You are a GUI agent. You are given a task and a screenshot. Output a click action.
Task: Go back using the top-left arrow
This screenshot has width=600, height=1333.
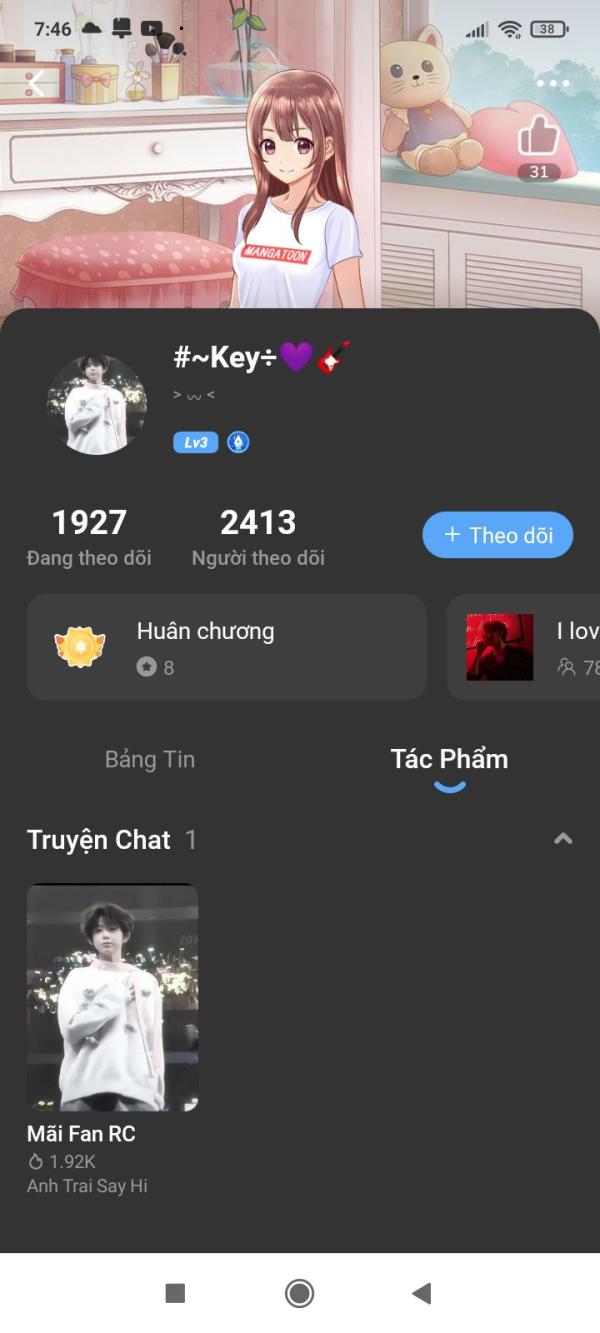click(x=36, y=84)
